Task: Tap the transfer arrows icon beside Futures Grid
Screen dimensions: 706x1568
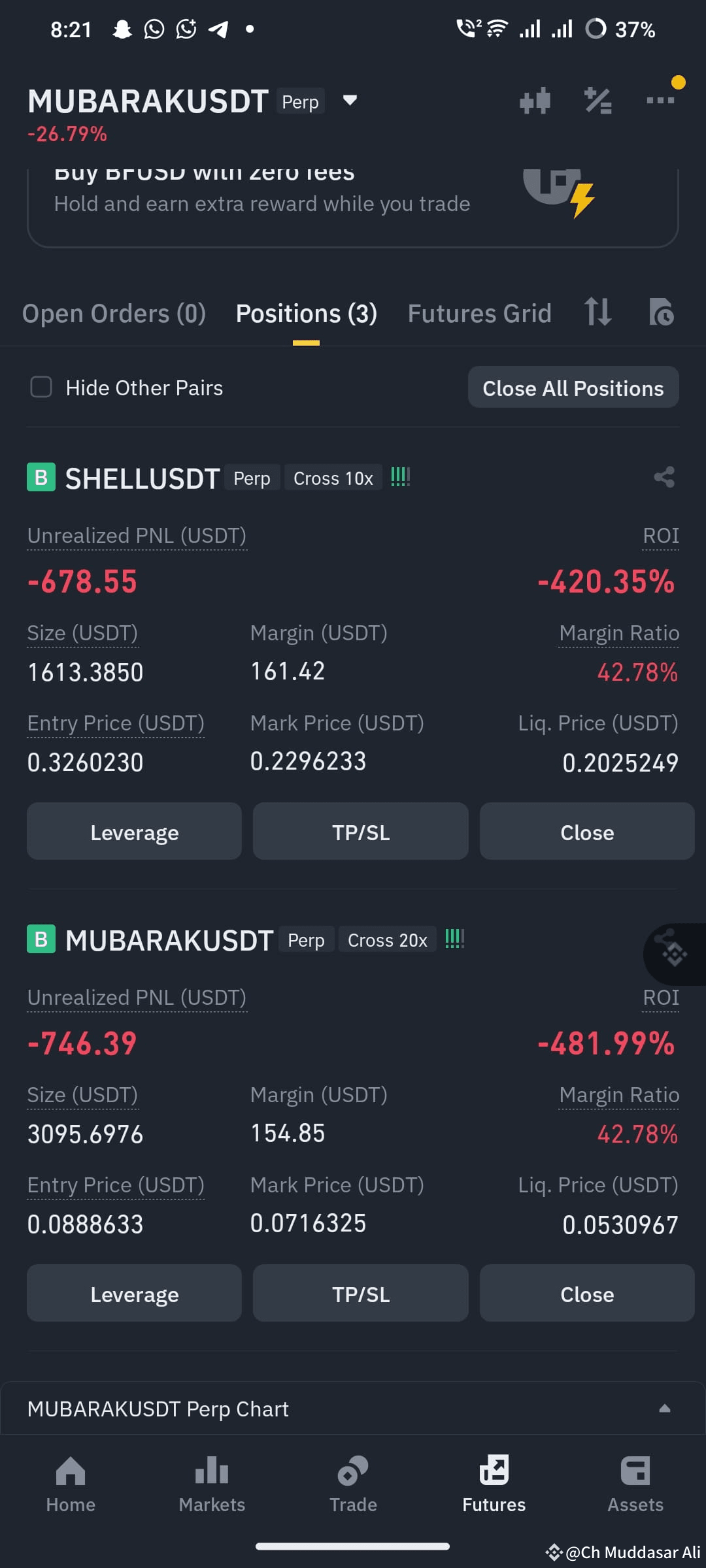Action: point(598,313)
